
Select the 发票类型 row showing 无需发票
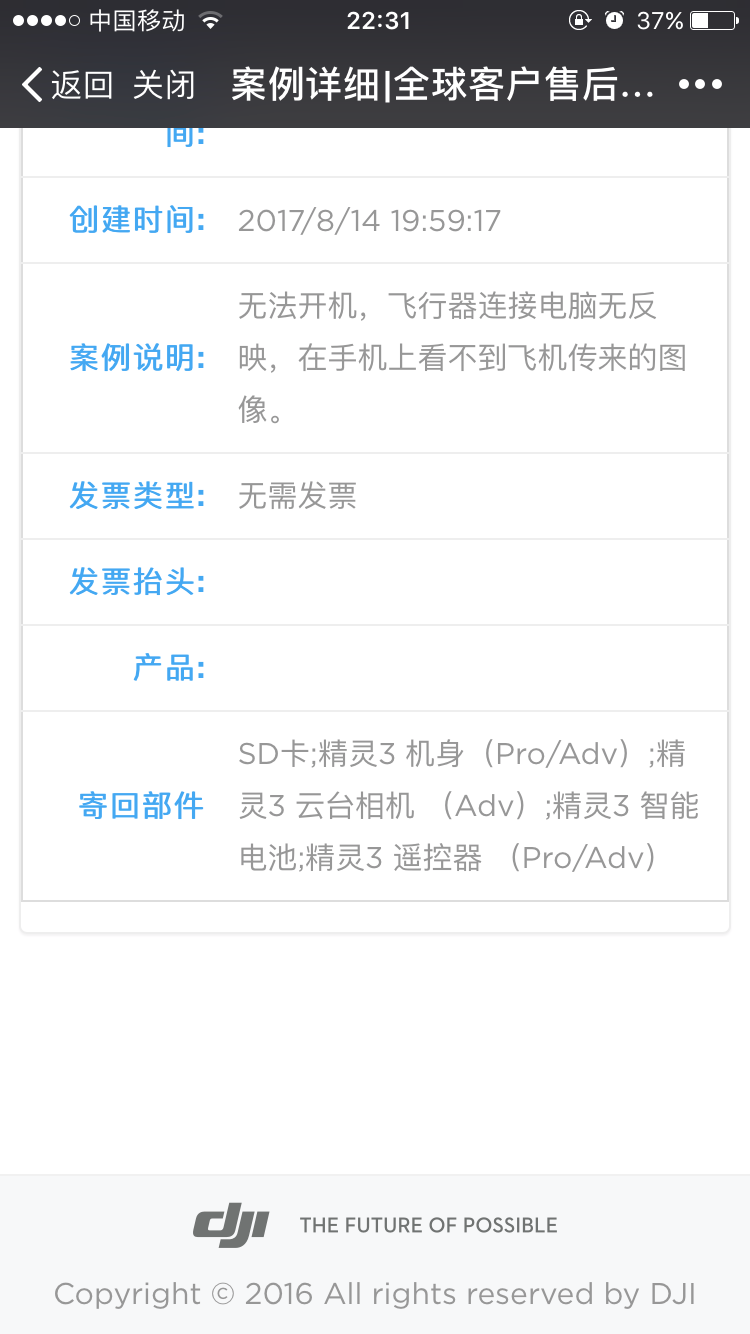click(293, 494)
